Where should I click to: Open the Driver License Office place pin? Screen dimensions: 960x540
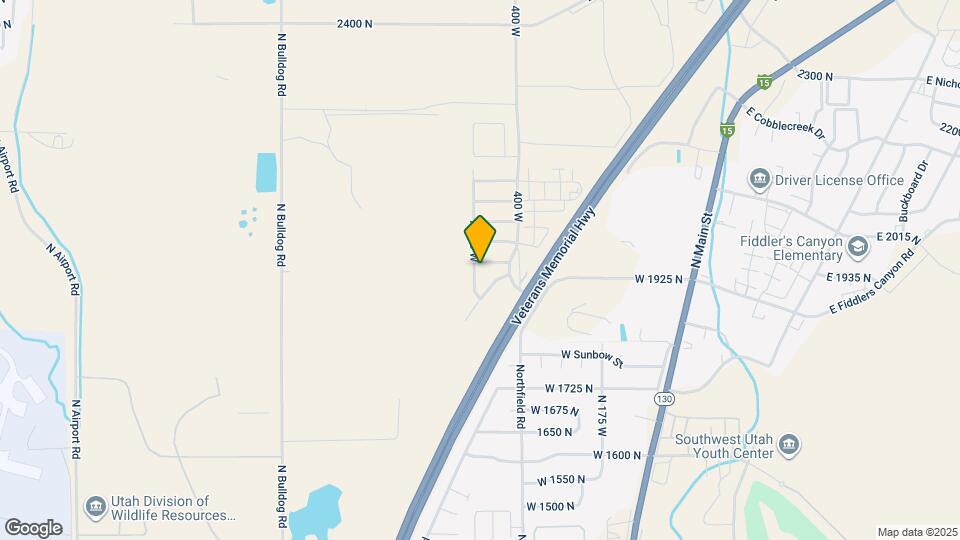point(760,181)
